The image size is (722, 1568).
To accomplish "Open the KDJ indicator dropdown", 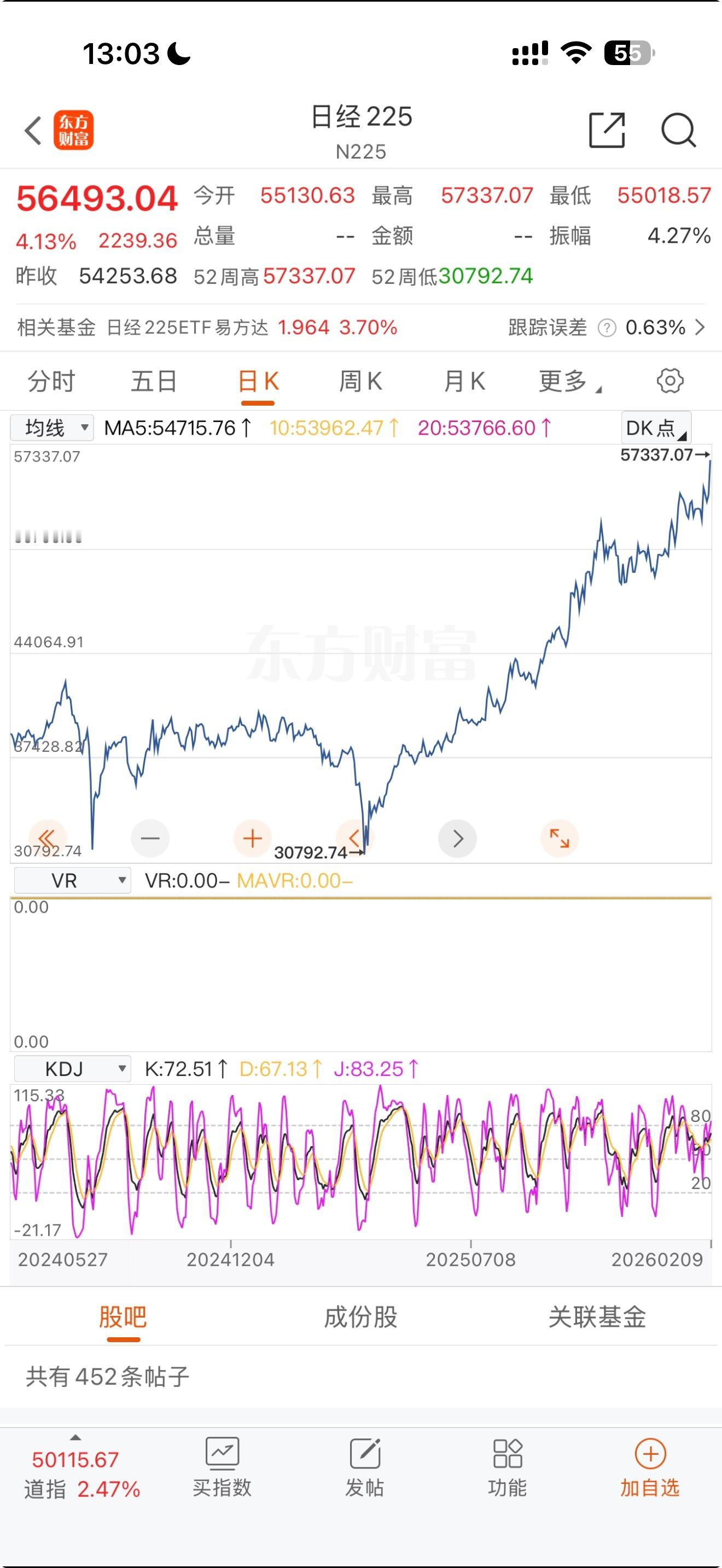I will tap(71, 1068).
